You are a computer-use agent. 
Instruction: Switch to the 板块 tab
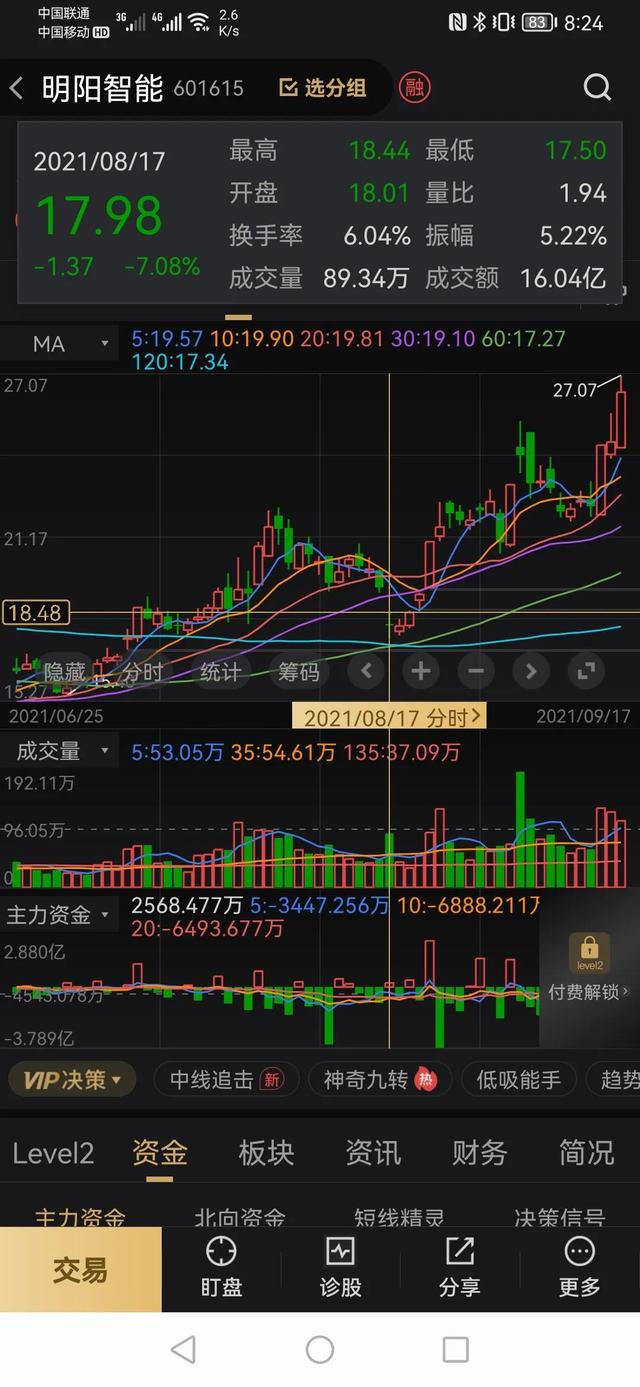(x=266, y=1153)
